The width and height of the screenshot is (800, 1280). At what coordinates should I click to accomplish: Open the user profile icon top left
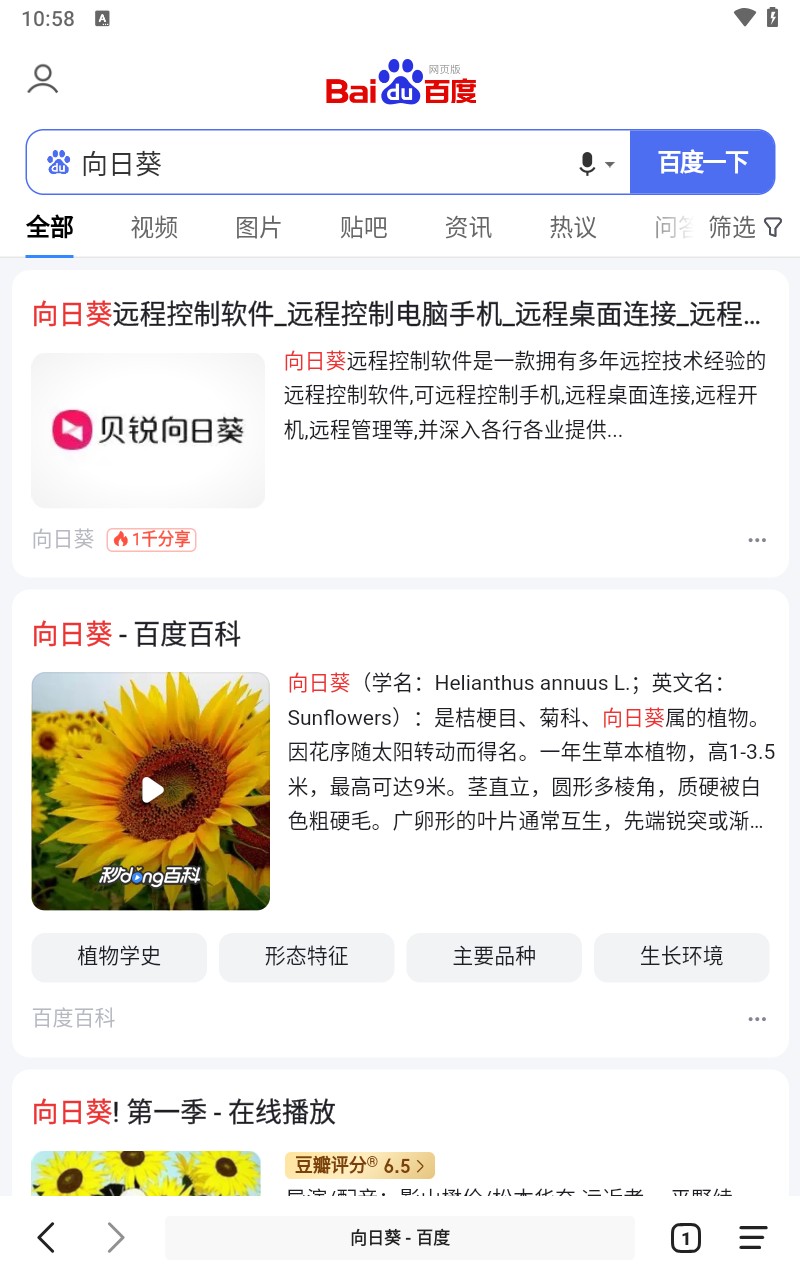pyautogui.click(x=43, y=78)
